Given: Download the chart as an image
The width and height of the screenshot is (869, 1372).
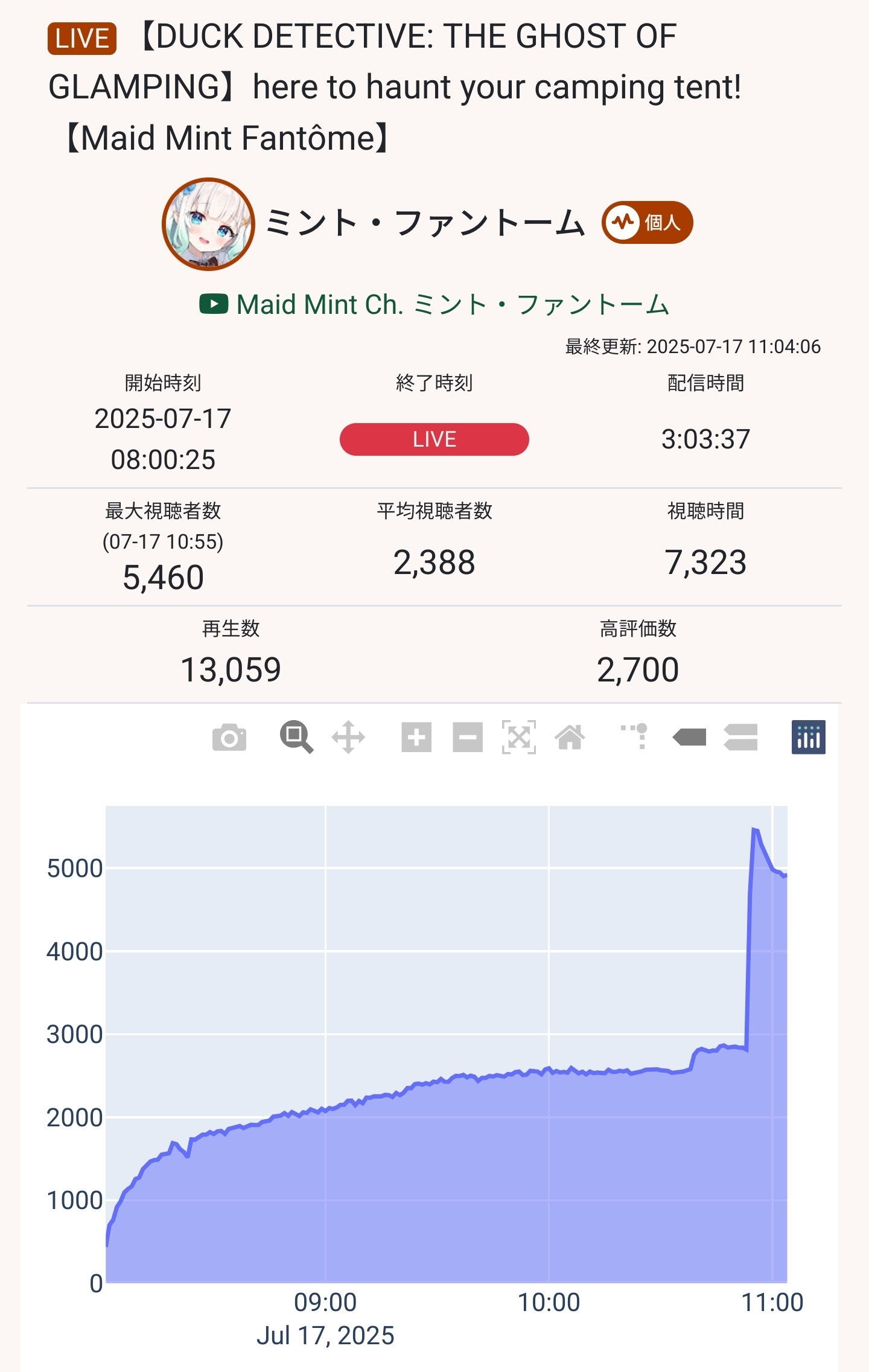Looking at the screenshot, I should tap(229, 738).
